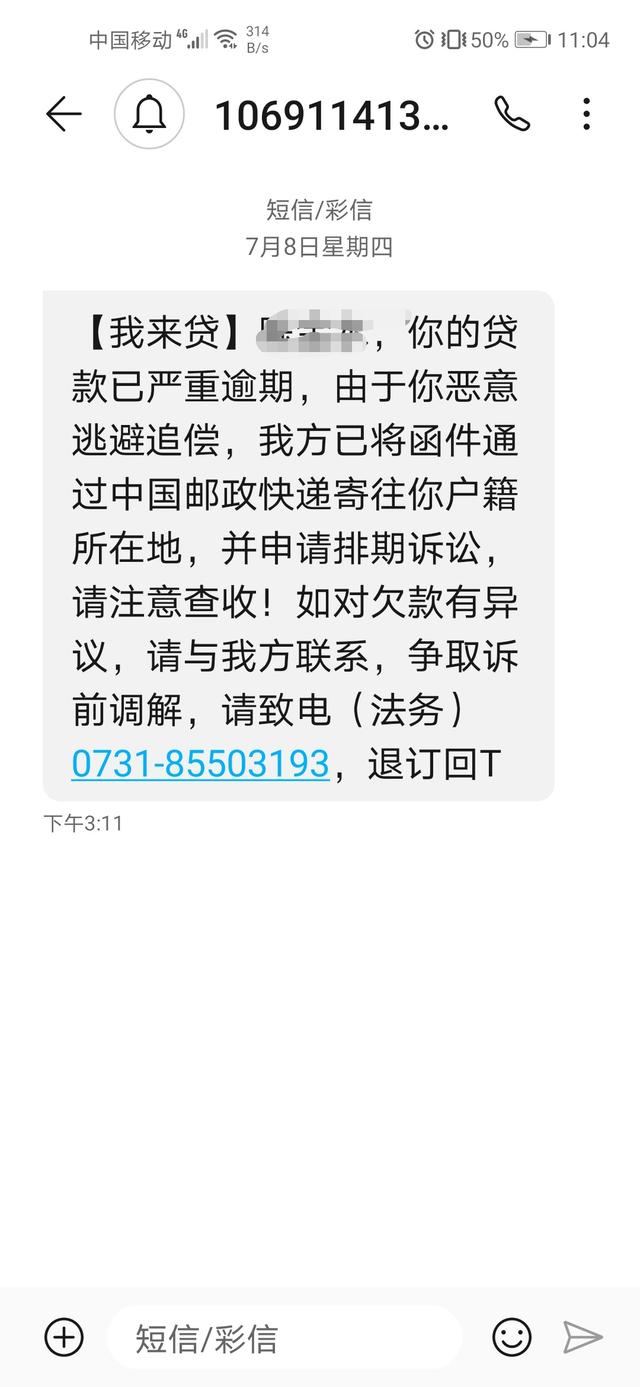640x1387 pixels.
Task: Call the sender via the phone icon
Action: pyautogui.click(x=512, y=115)
